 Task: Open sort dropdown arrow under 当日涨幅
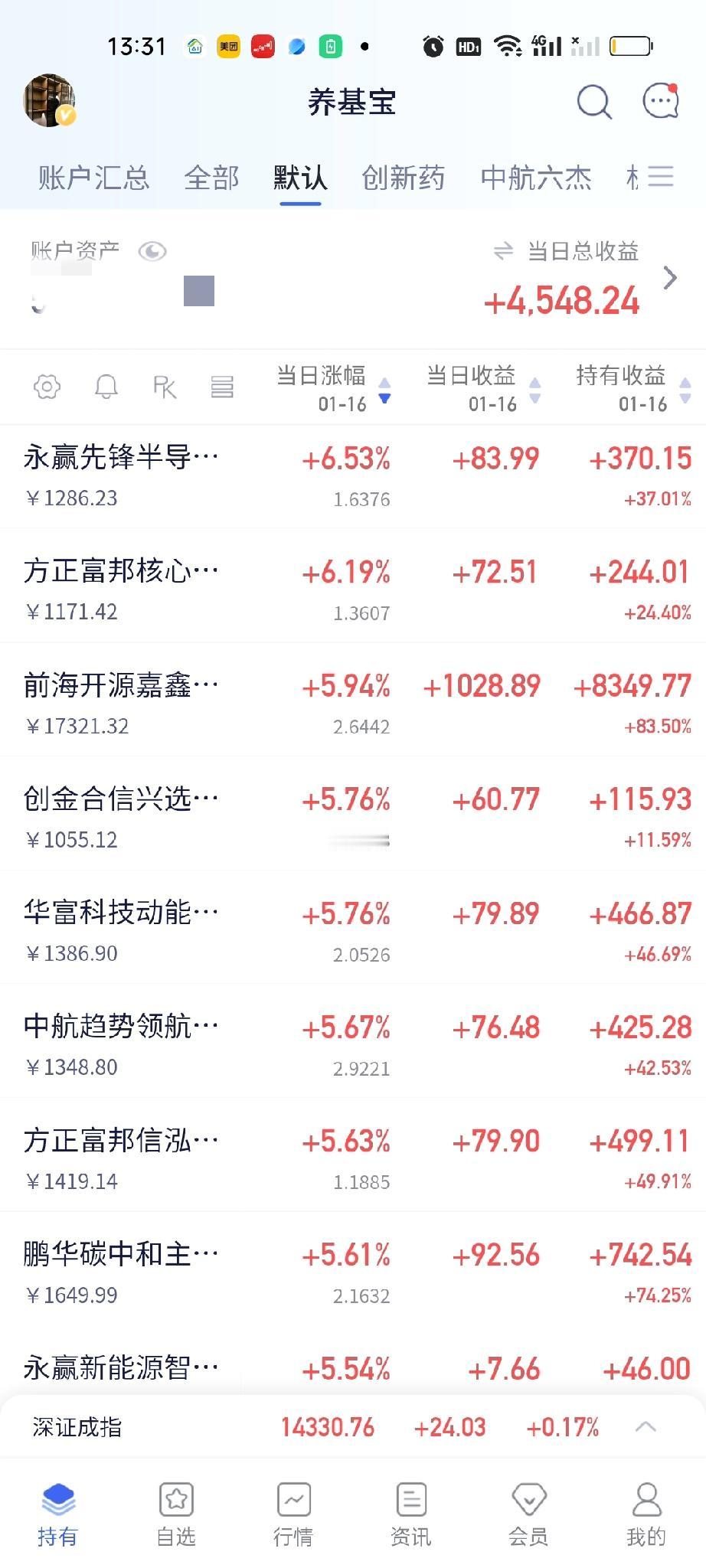point(384,400)
